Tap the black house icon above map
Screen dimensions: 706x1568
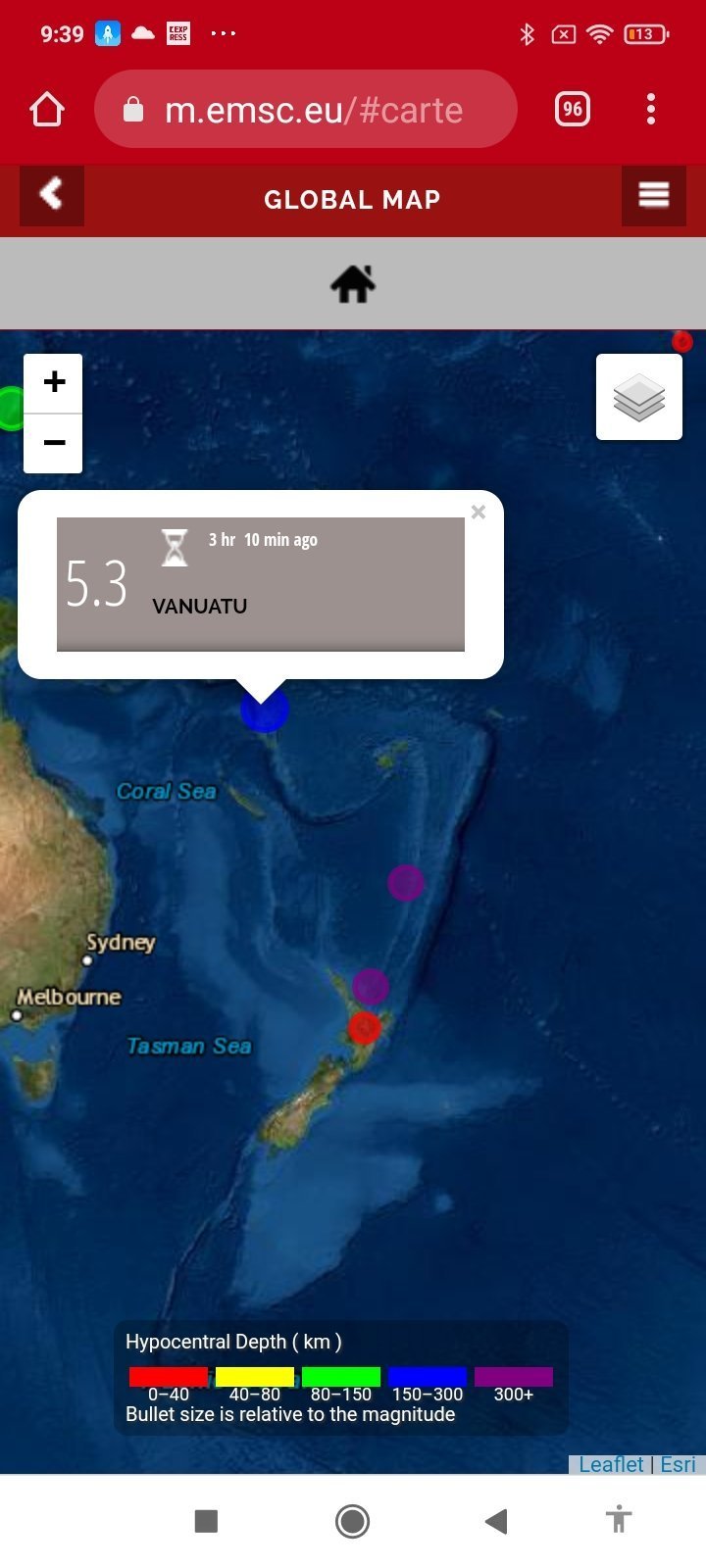pos(353,284)
